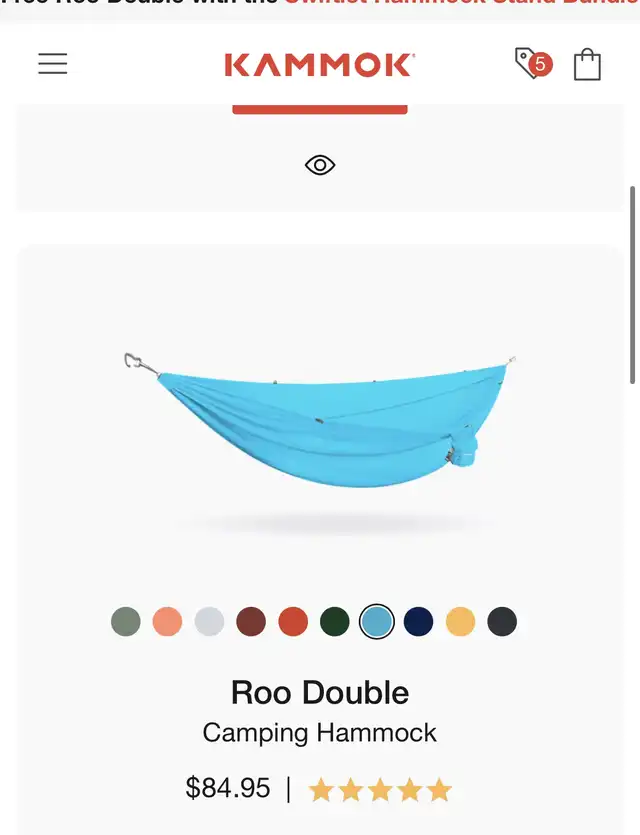The image size is (640, 835).
Task: Open the Roo Double hammock product image
Action: tap(320, 420)
